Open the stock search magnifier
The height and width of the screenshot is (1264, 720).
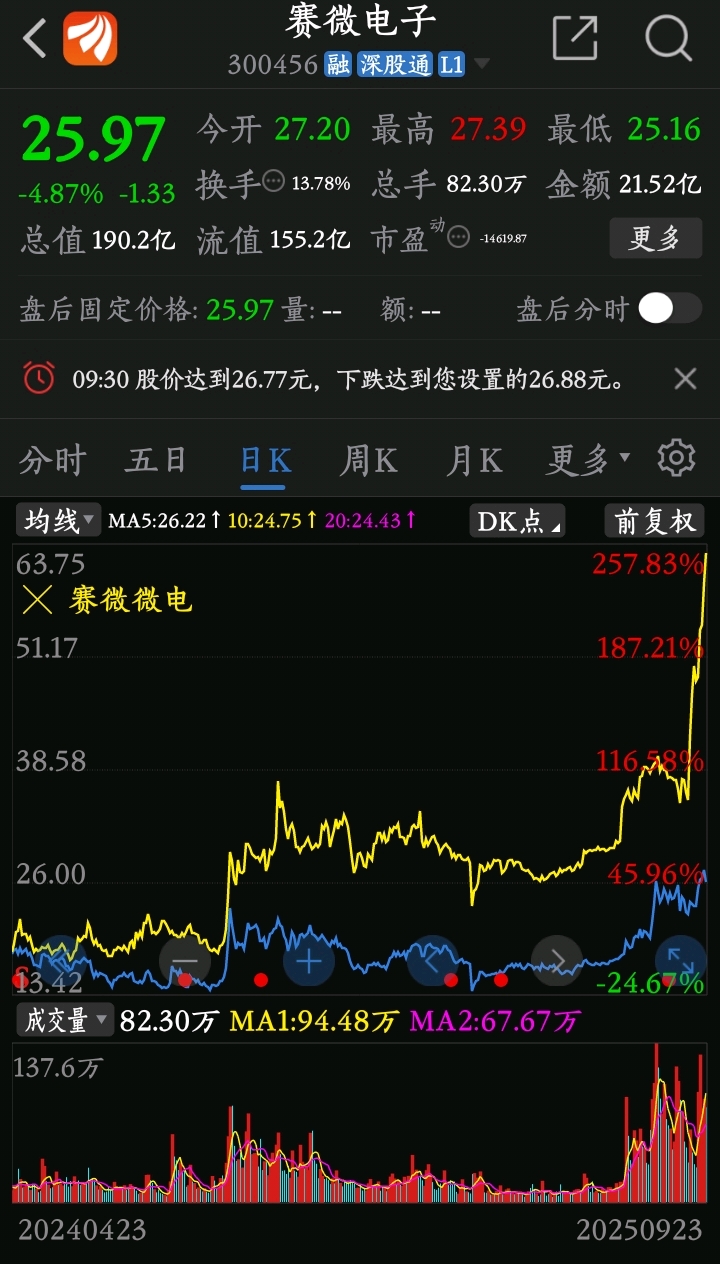668,39
